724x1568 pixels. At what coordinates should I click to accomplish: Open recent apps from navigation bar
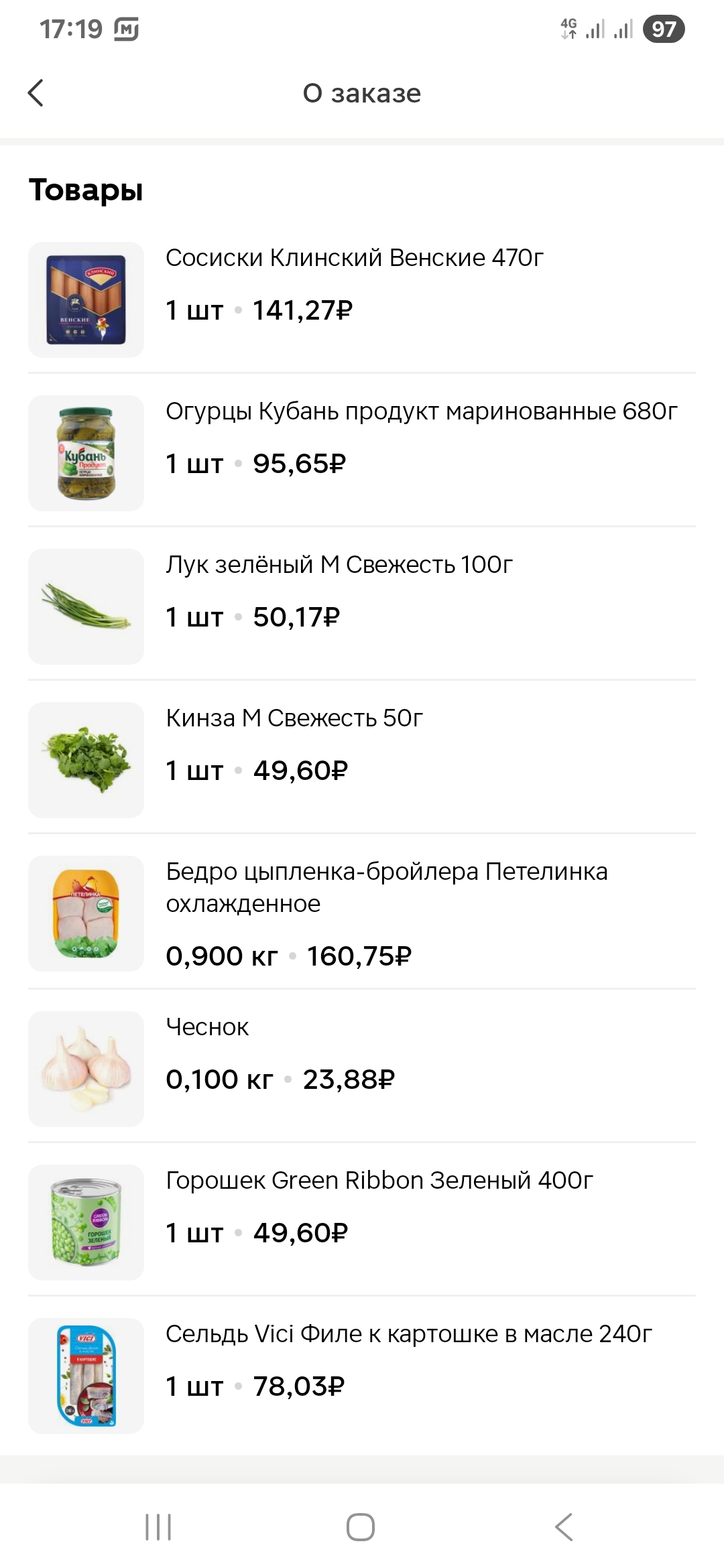click(159, 1527)
